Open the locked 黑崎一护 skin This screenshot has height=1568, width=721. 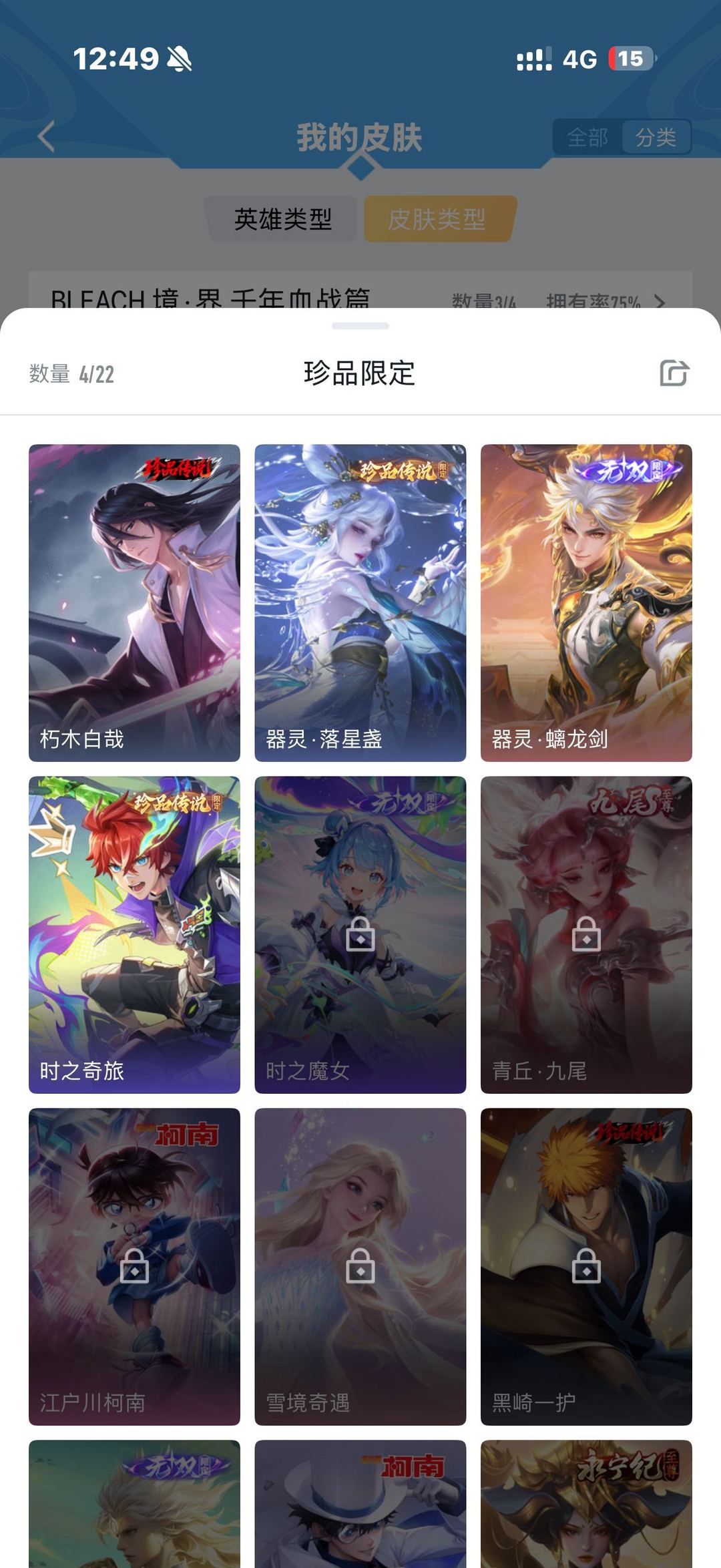[586, 1267]
